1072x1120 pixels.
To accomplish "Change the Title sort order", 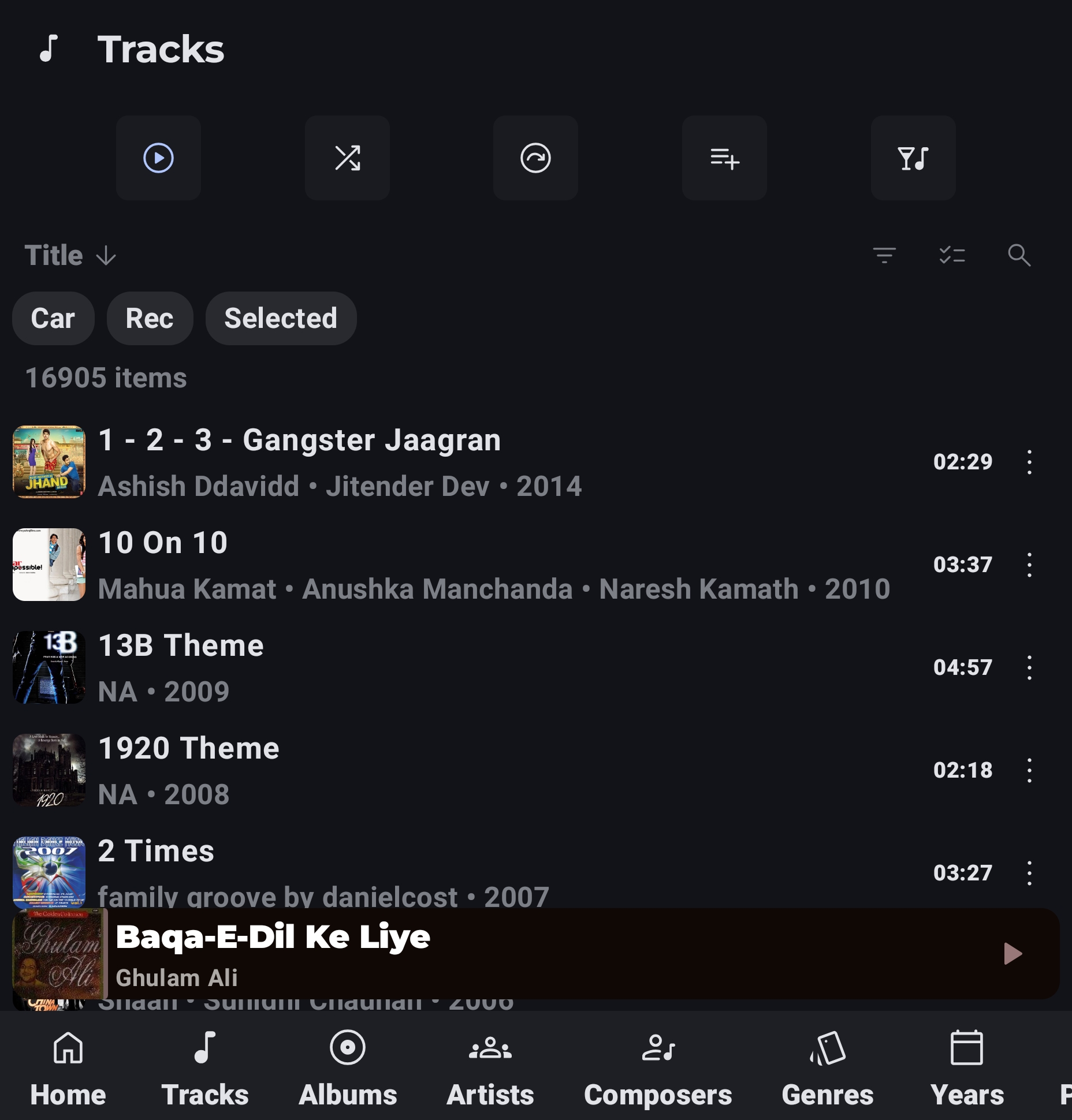I will tap(70, 255).
